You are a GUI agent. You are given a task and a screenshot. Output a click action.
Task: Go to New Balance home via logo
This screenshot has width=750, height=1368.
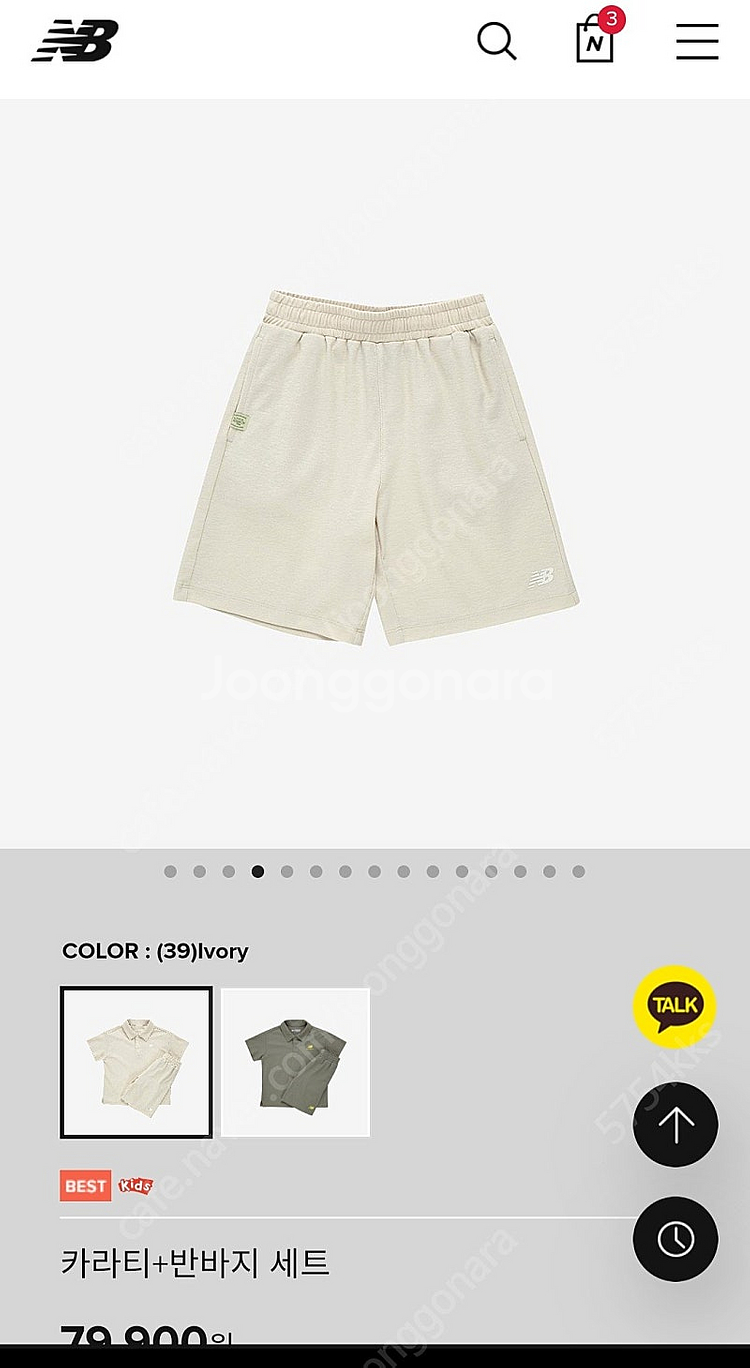(x=75, y=41)
